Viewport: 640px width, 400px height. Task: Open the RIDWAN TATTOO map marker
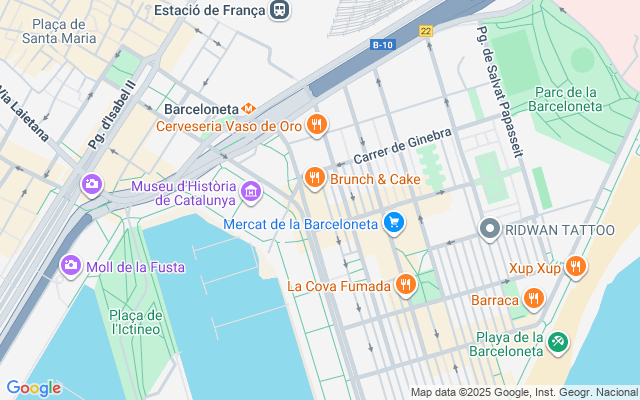pyautogui.click(x=490, y=230)
